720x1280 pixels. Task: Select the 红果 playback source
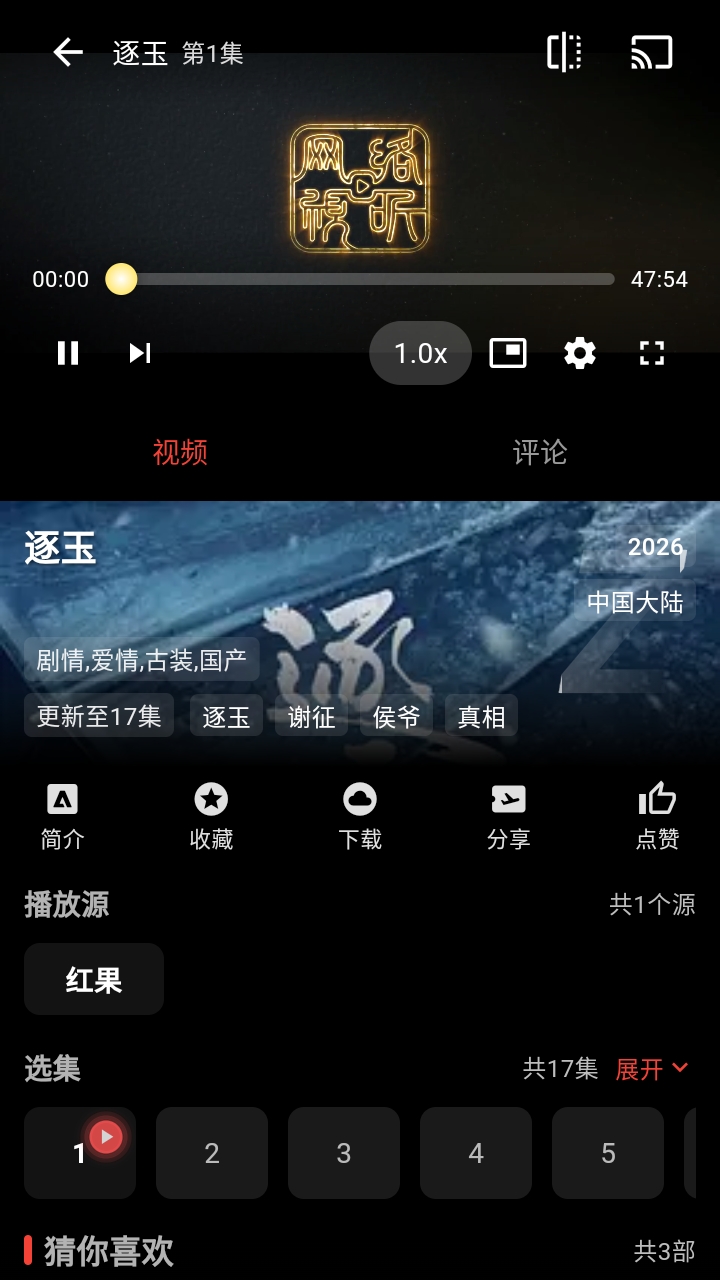94,980
